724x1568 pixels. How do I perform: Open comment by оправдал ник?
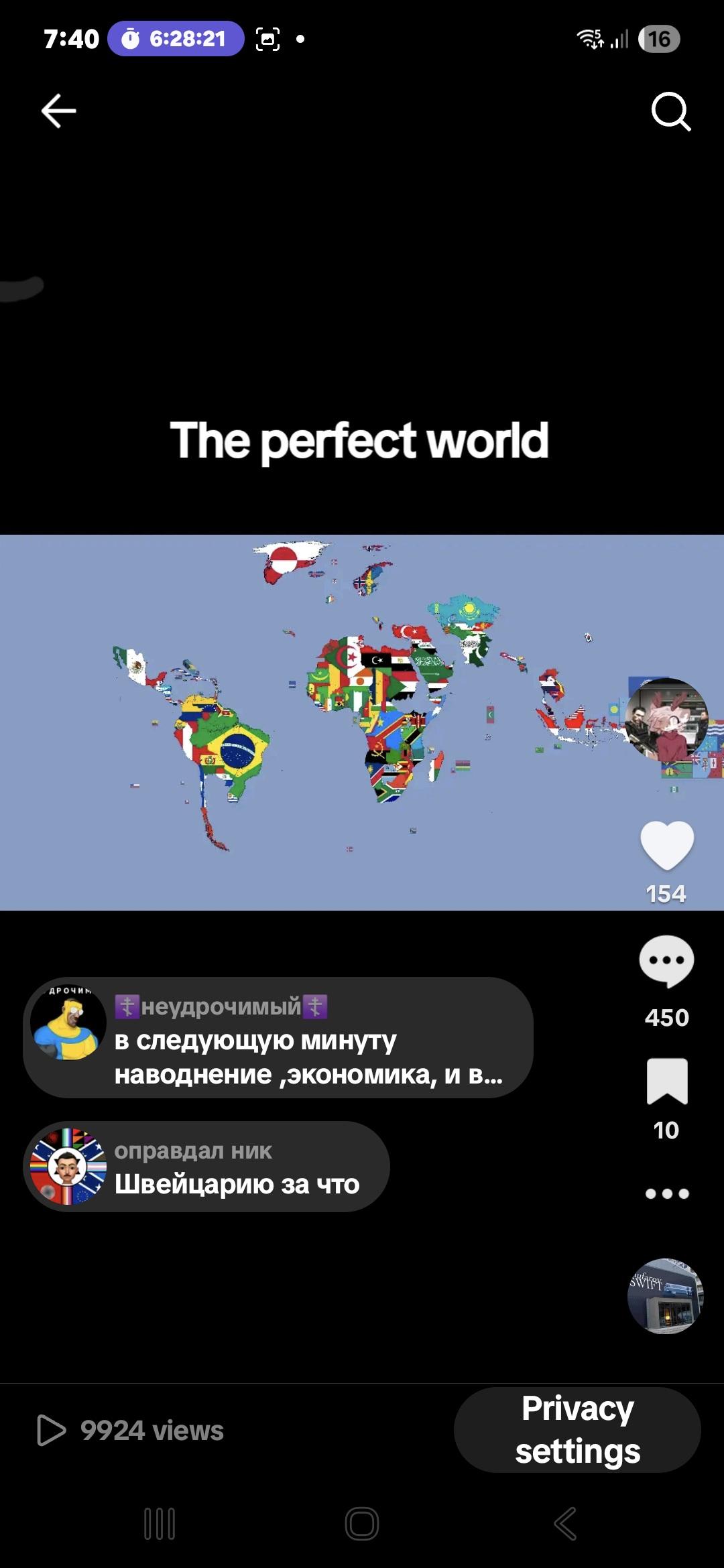(206, 1167)
